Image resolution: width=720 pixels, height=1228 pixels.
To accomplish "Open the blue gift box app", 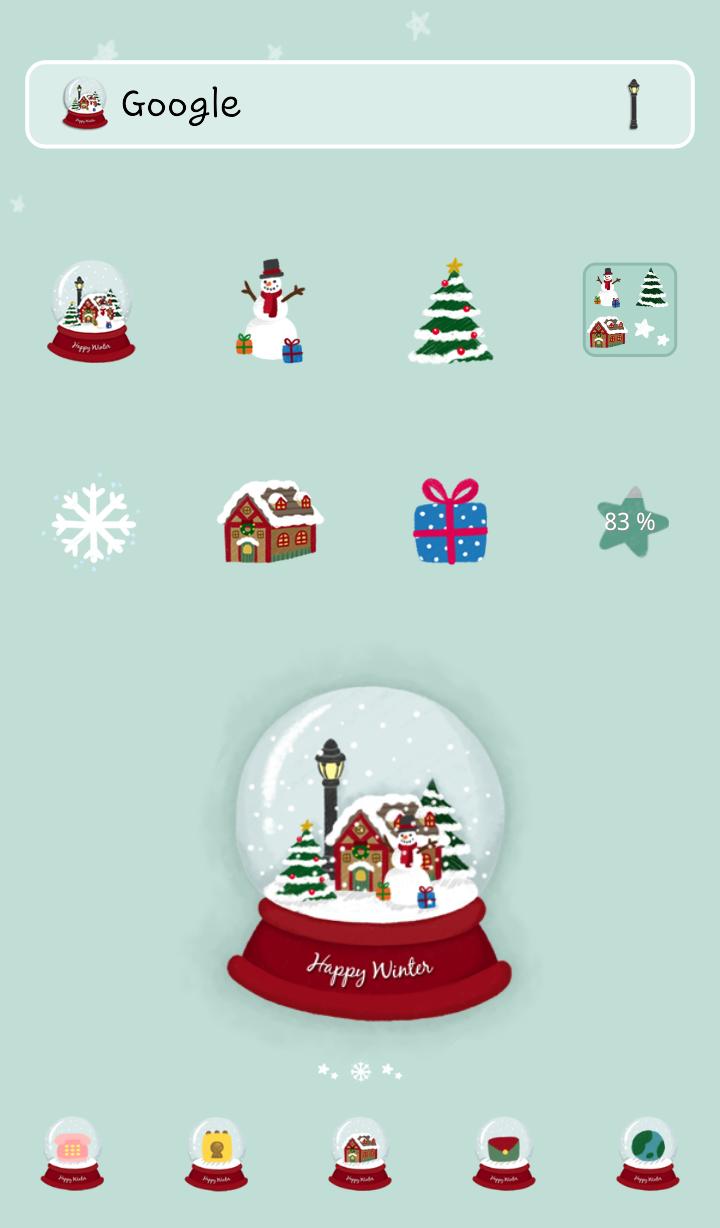I will click(x=450, y=521).
